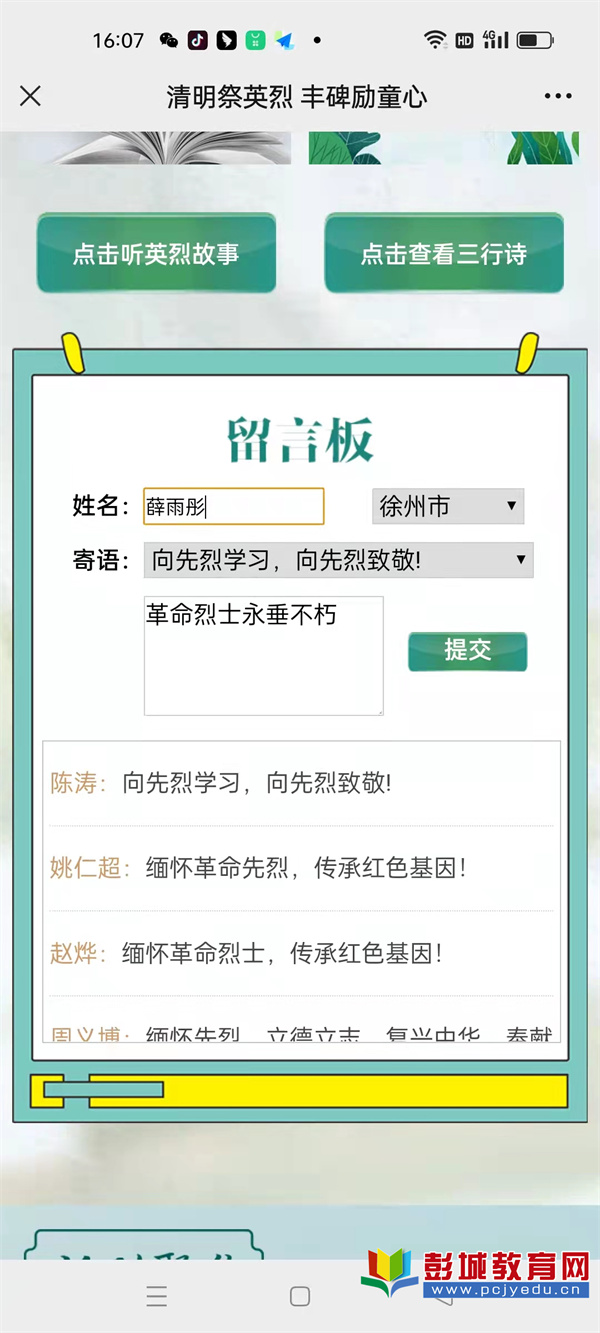Tap the message text area
The image size is (600, 1333).
pos(264,656)
